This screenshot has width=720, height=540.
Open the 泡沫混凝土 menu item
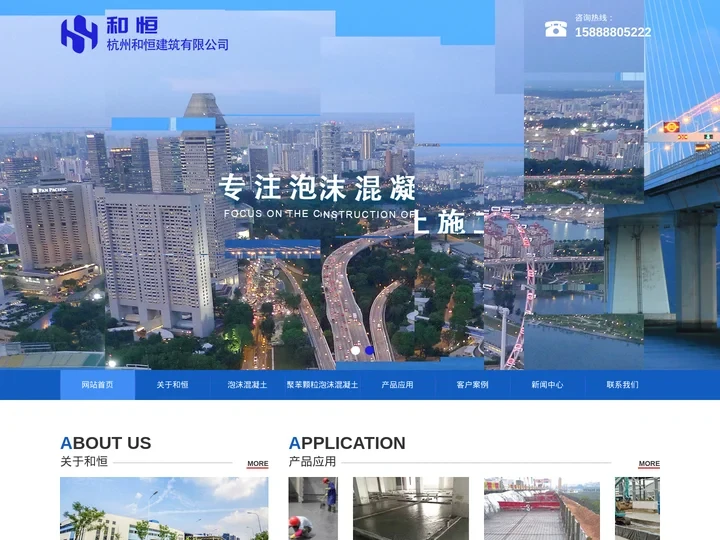[x=247, y=385]
